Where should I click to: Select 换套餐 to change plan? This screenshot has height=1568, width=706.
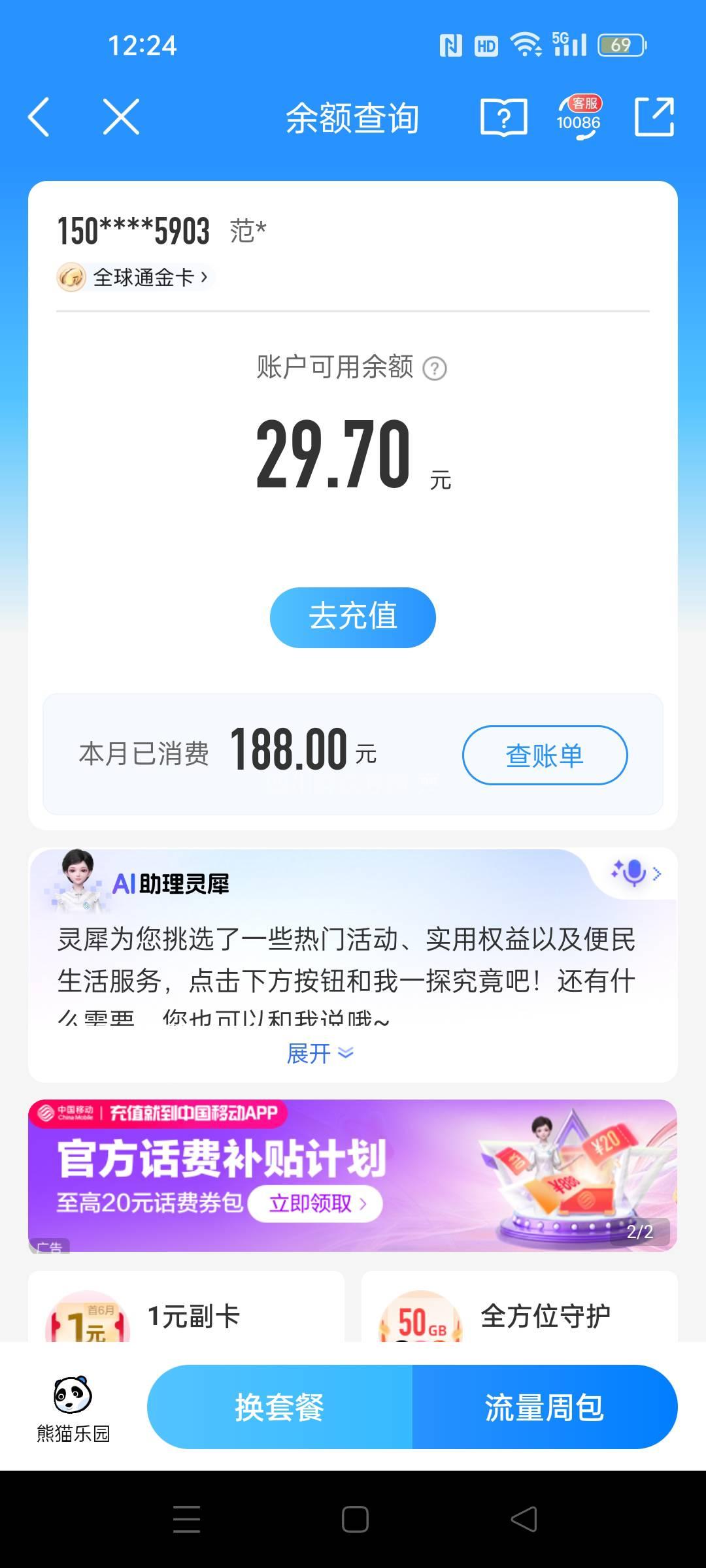[x=280, y=1407]
